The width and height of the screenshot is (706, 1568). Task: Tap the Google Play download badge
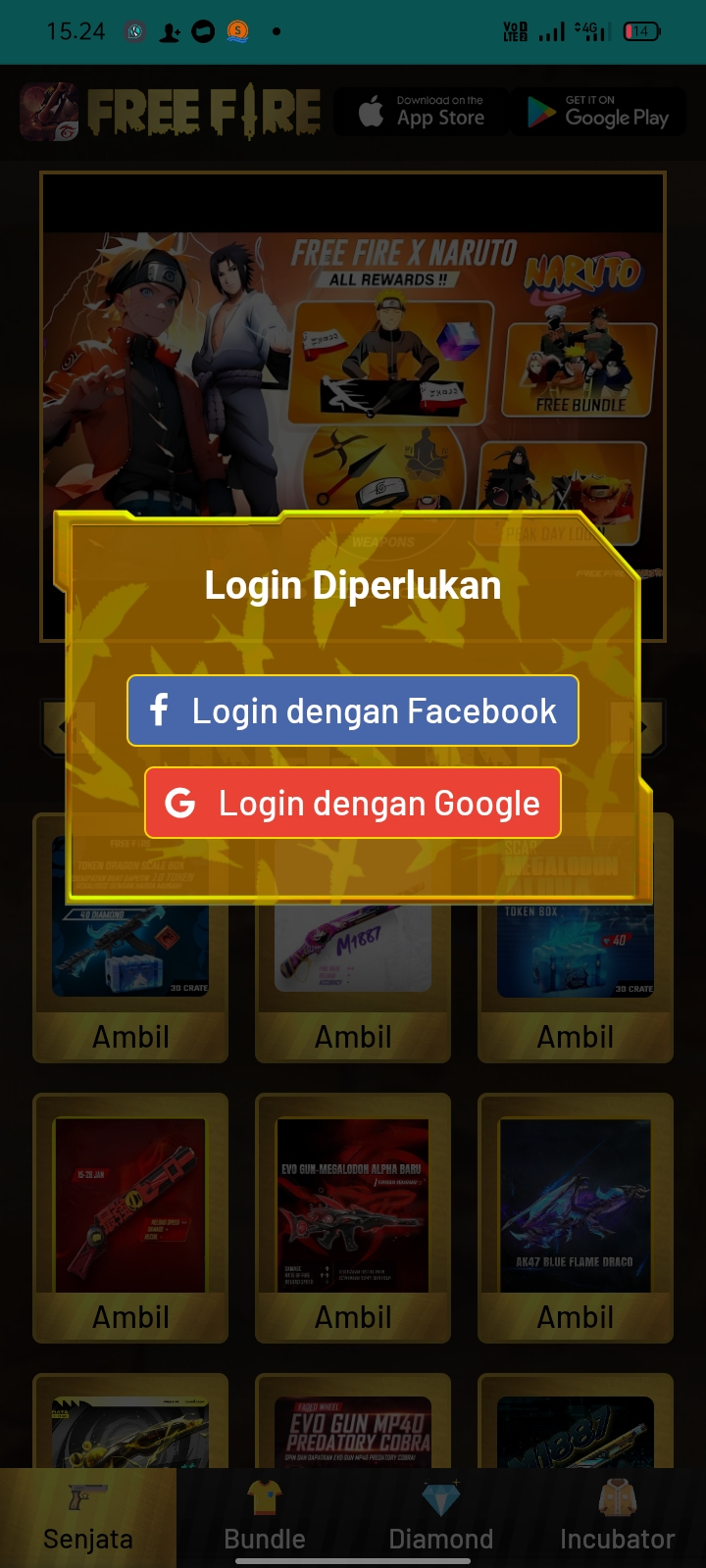599,112
